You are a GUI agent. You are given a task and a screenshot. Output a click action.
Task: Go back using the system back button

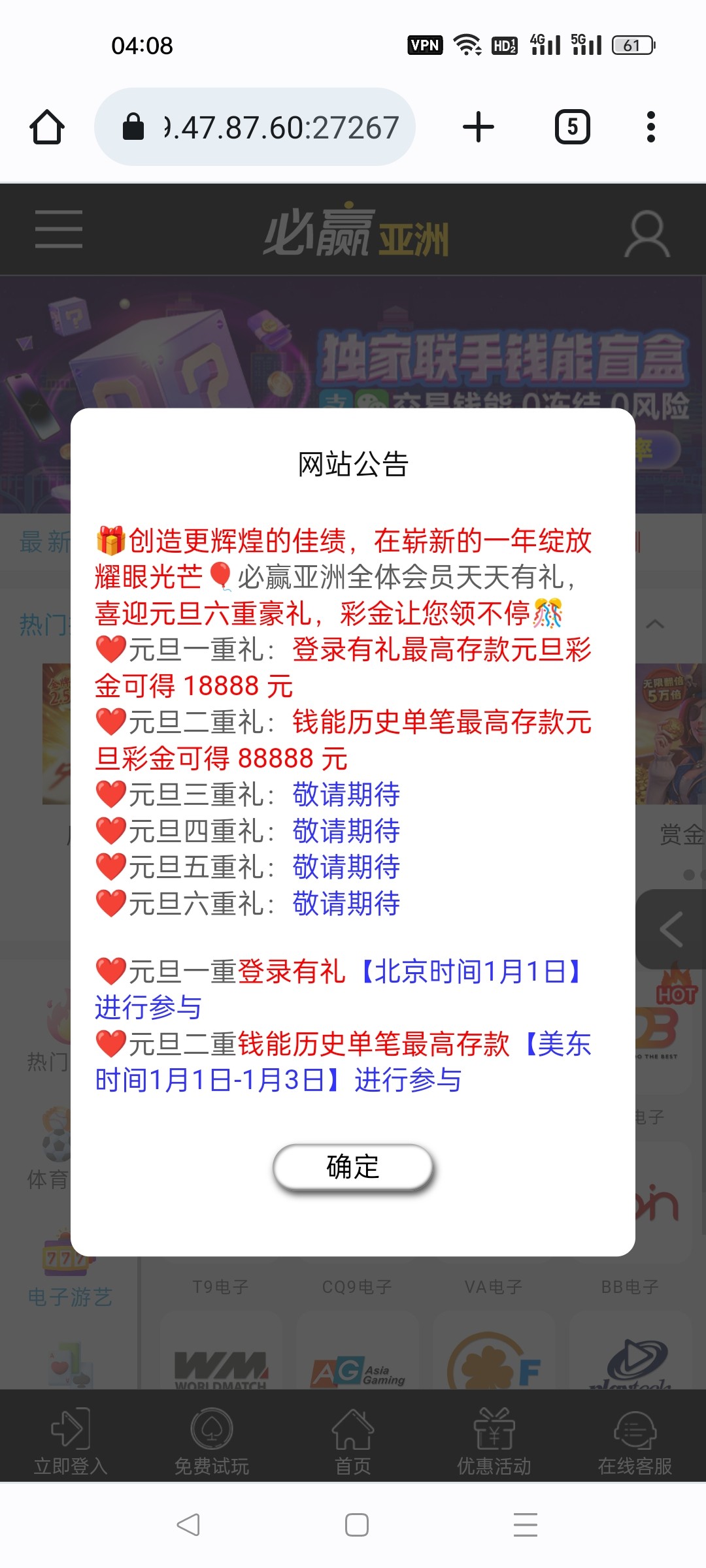coord(188,1525)
